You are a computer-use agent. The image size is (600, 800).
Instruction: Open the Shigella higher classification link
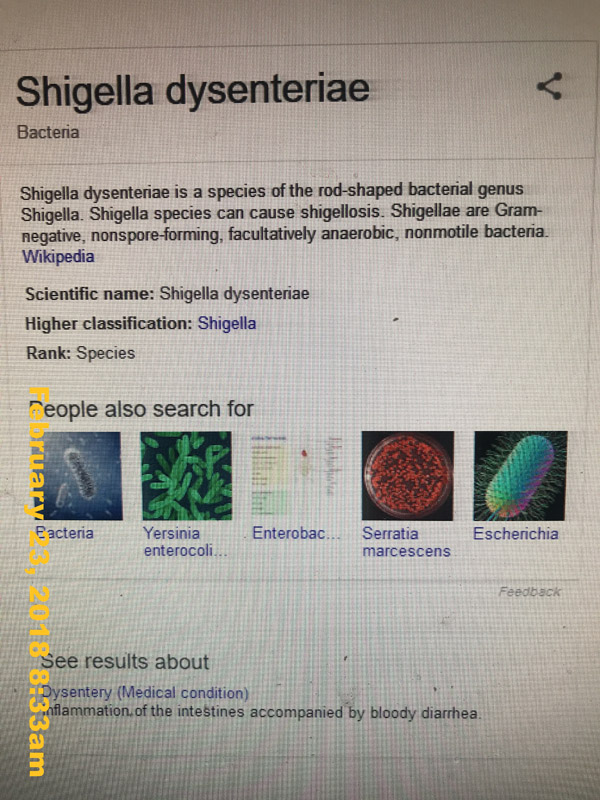(x=227, y=323)
